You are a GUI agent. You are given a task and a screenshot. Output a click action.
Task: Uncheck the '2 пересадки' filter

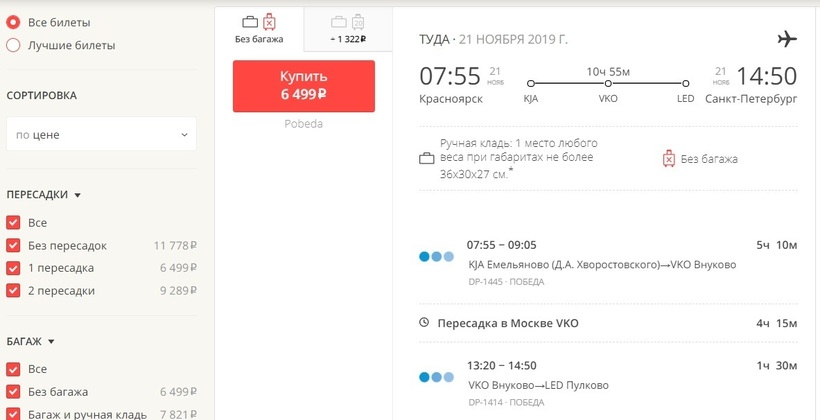coord(13,291)
